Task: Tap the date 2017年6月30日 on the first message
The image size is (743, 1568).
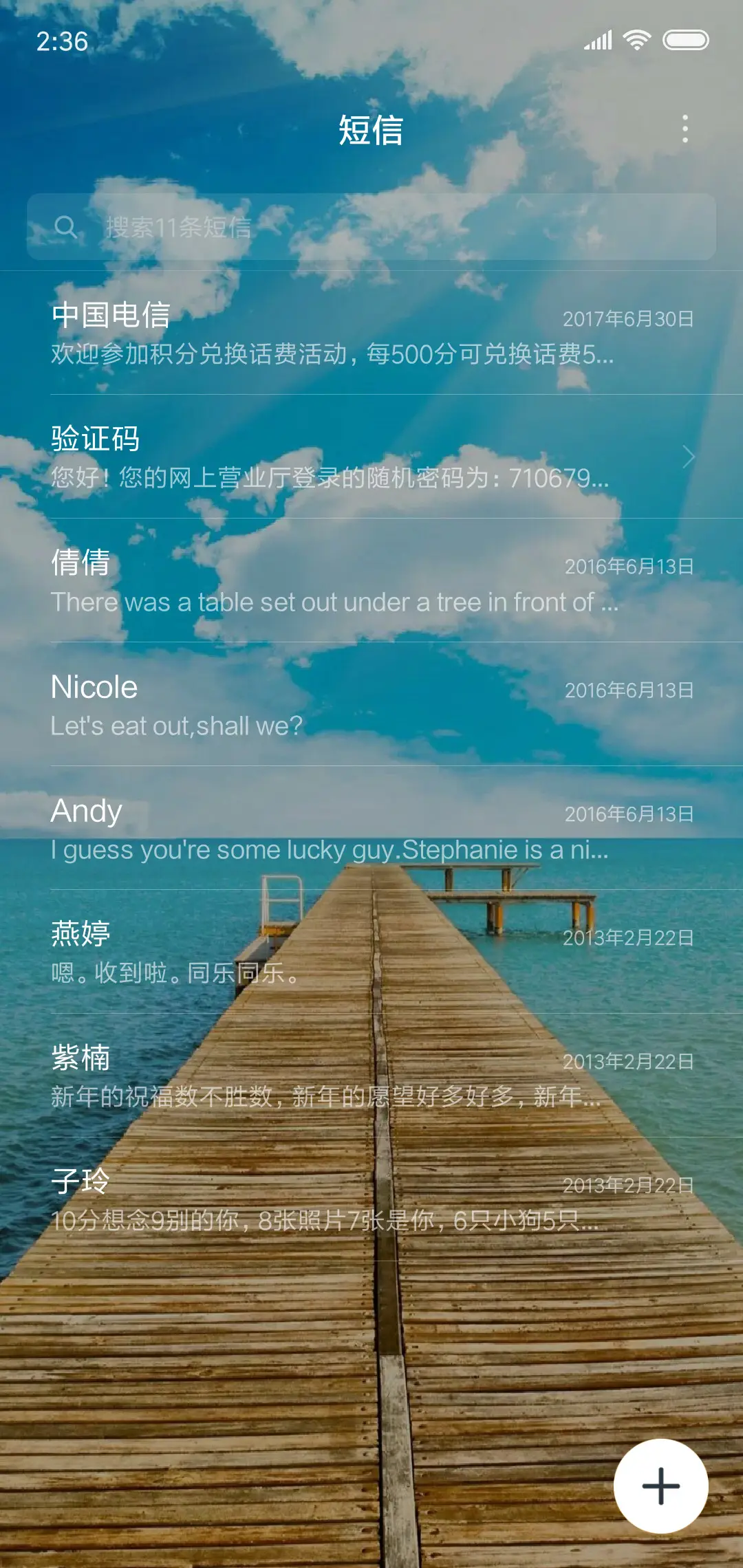Action: click(x=628, y=318)
